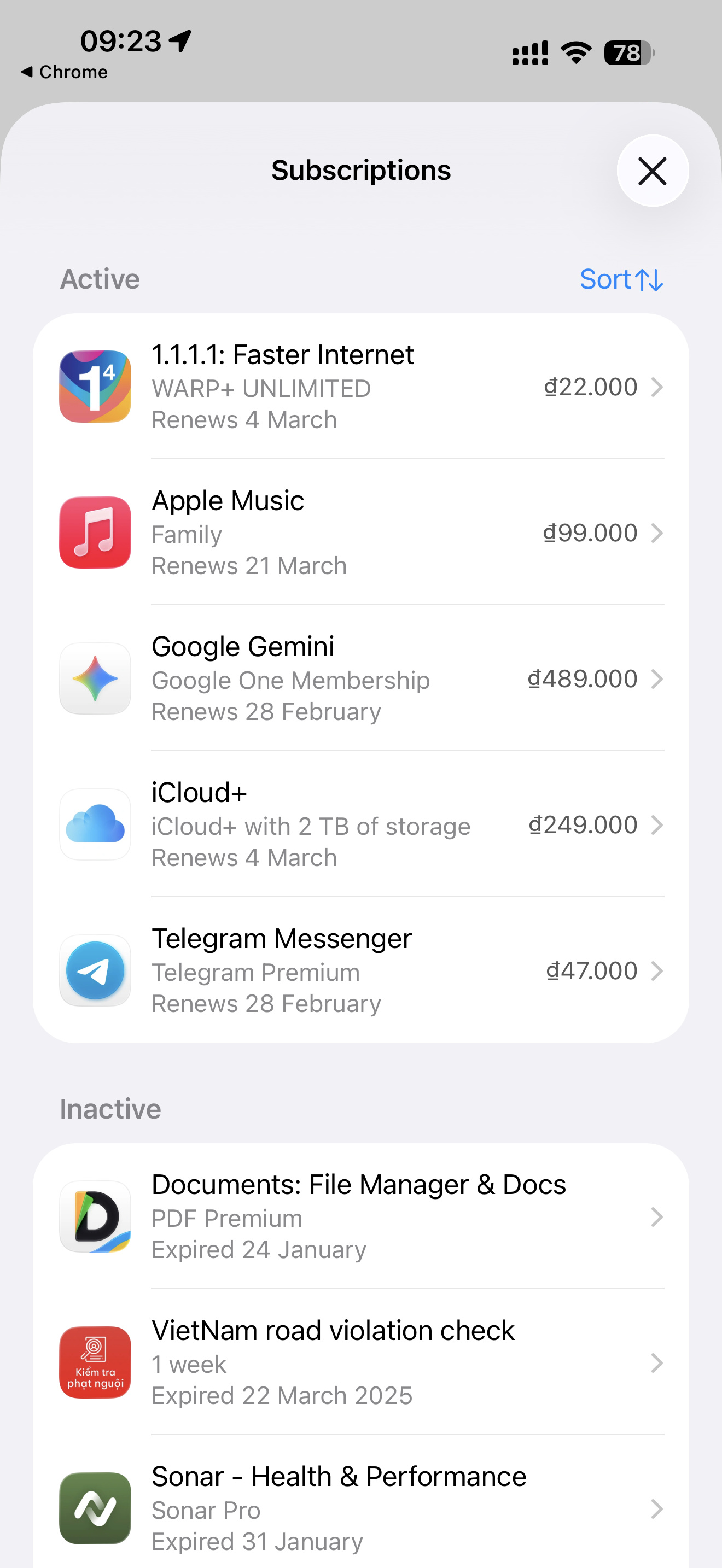Close the Subscriptions sheet
Screen dimensions: 722x1568
[x=652, y=171]
